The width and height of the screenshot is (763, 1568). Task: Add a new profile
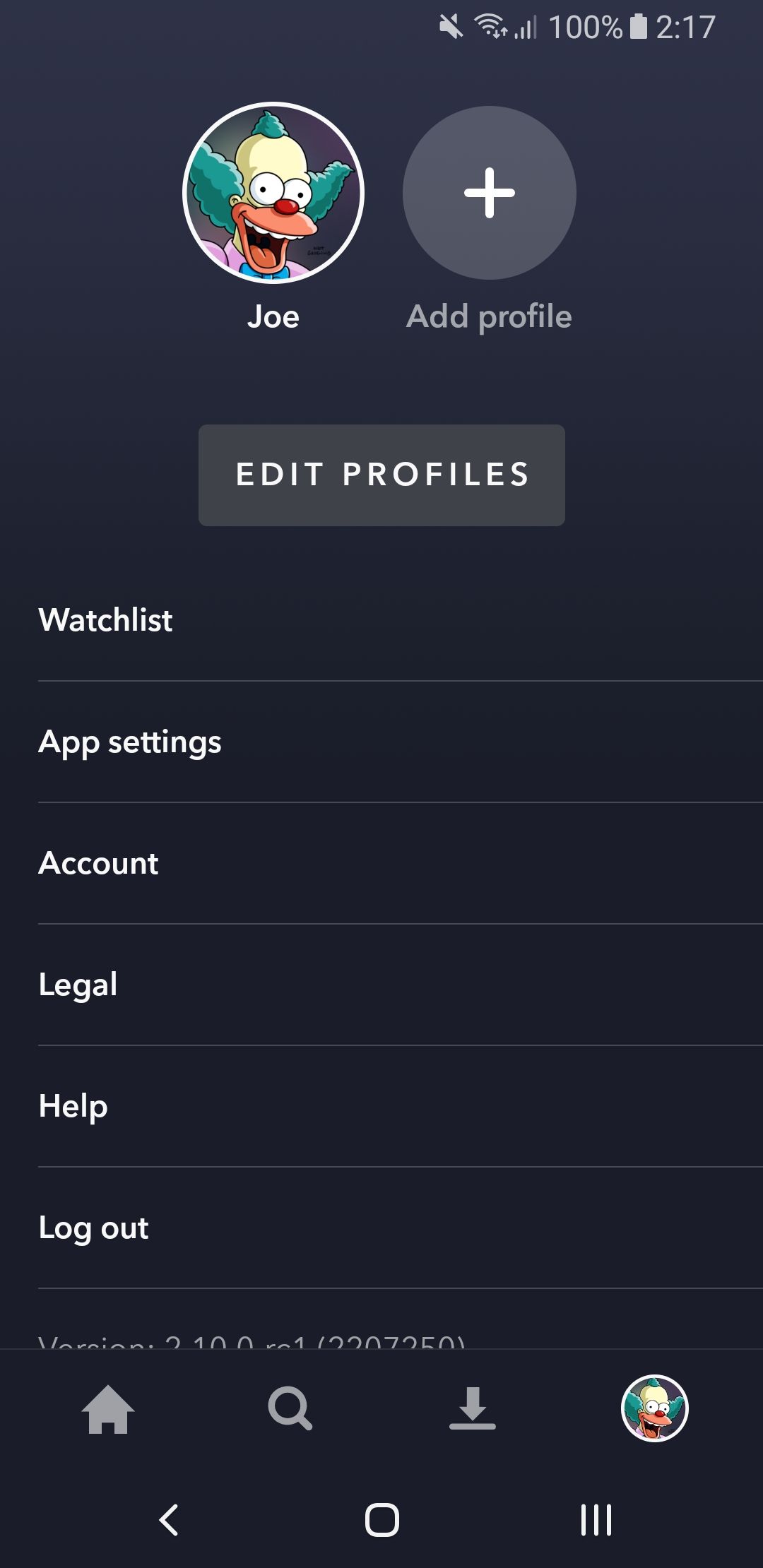click(489, 193)
